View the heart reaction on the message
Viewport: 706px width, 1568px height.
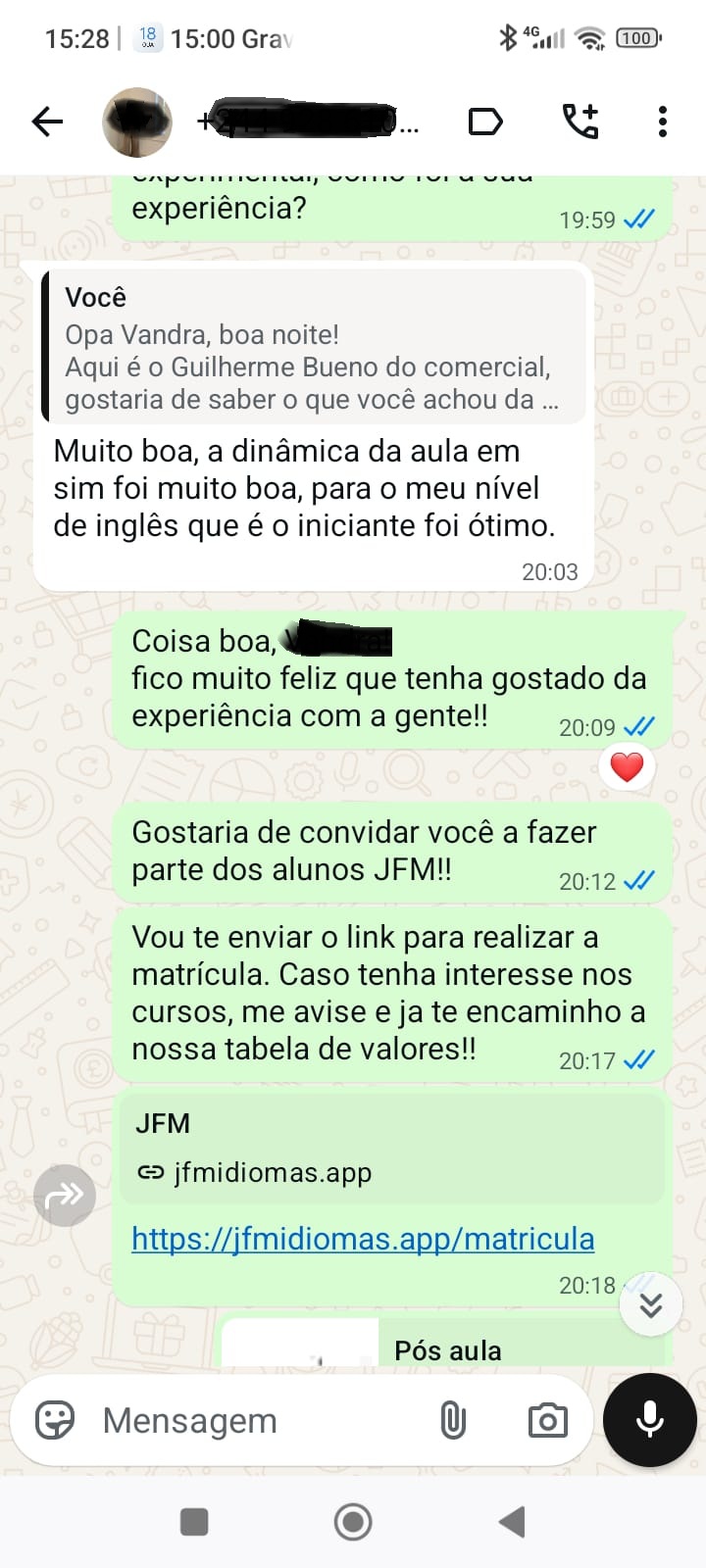coord(627,766)
